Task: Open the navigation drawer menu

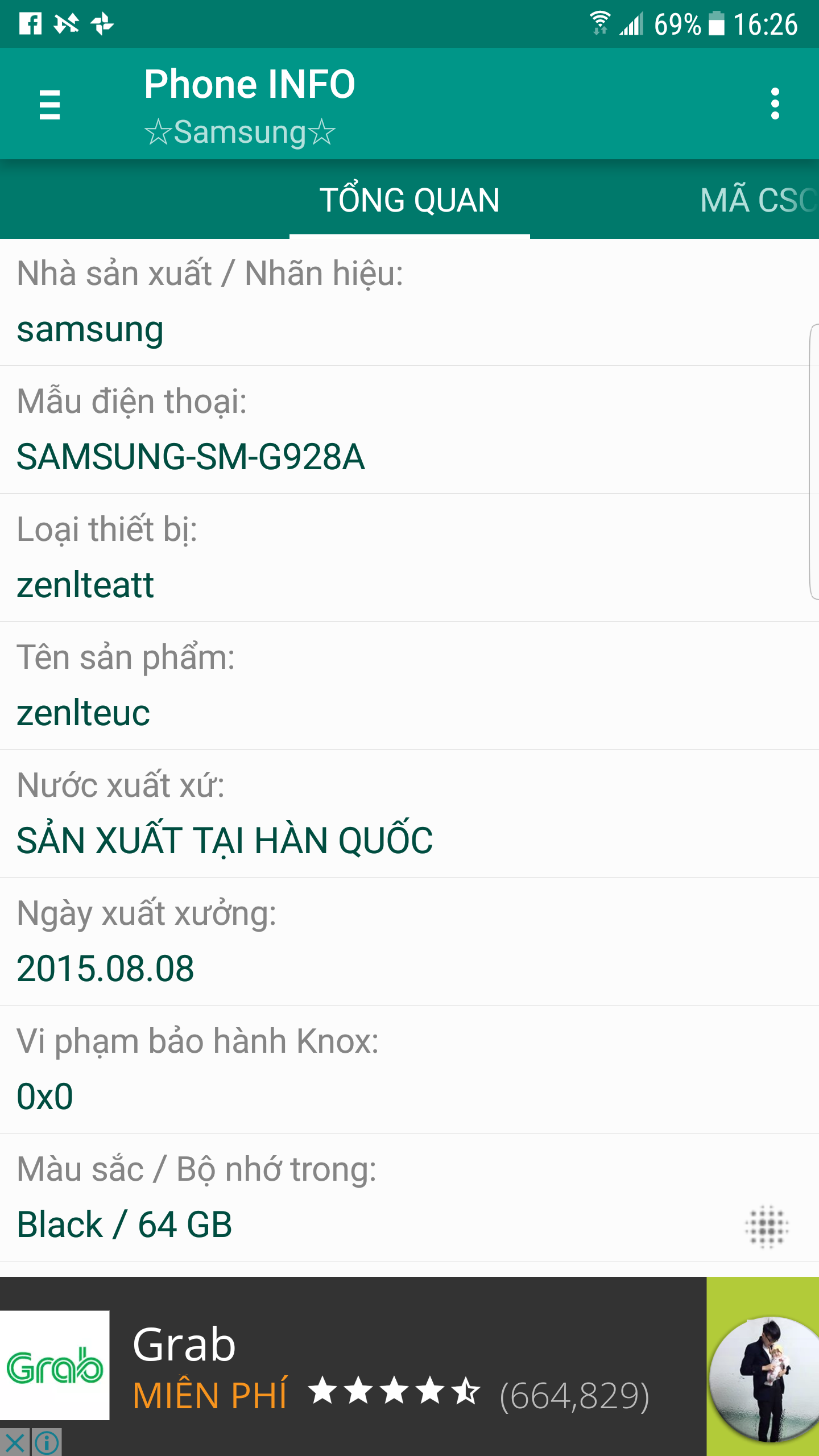Action: point(49,104)
